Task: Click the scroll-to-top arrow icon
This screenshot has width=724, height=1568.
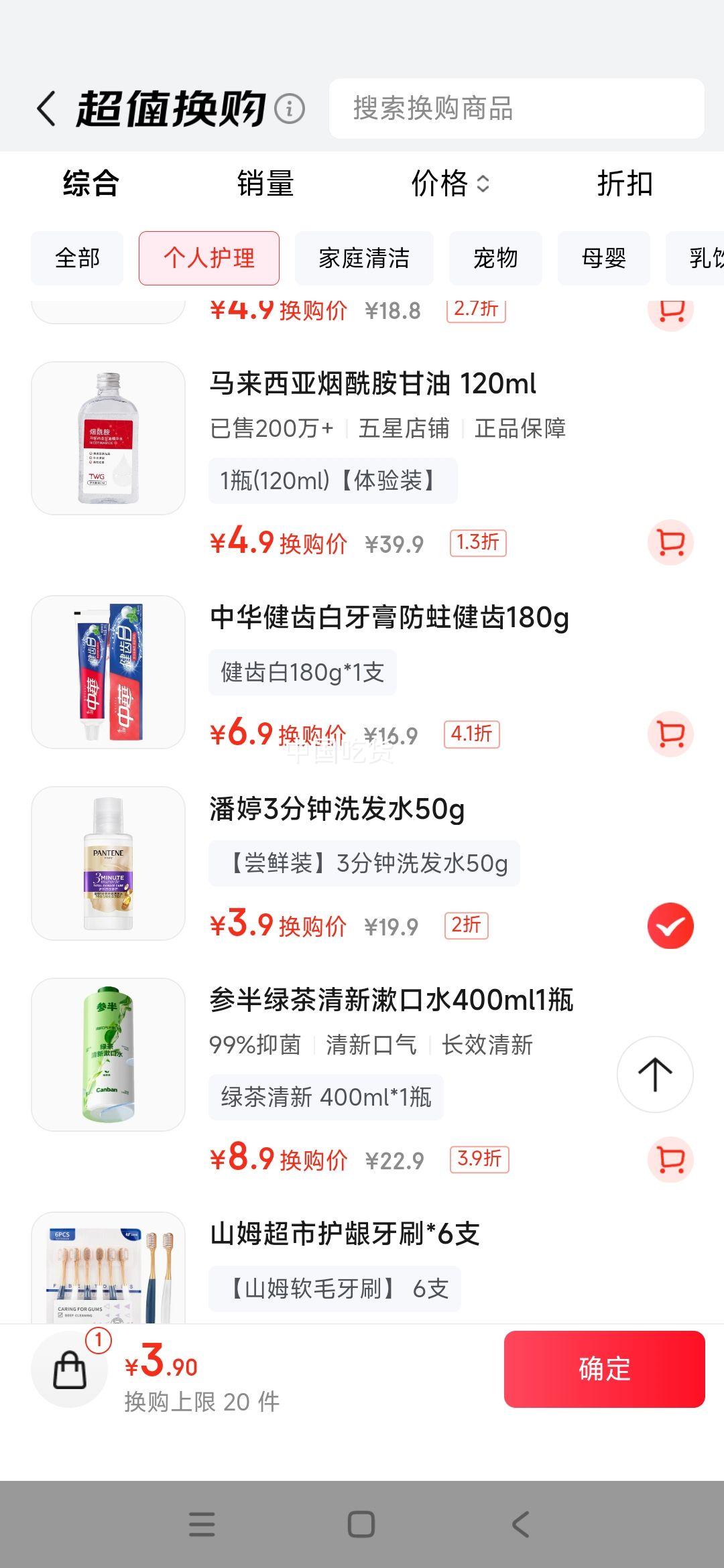Action: click(x=654, y=1073)
